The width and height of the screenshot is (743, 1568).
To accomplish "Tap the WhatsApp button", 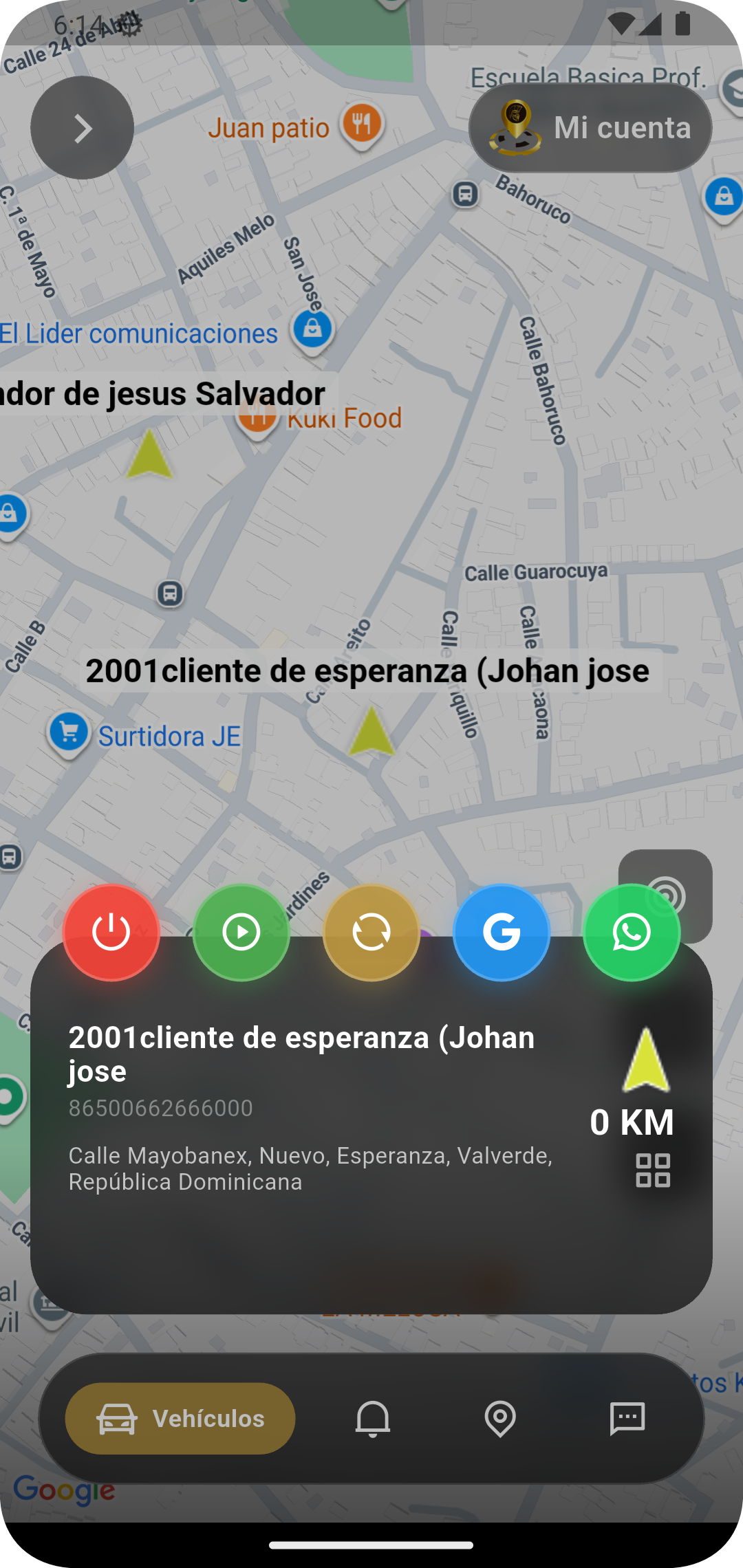I will point(632,933).
